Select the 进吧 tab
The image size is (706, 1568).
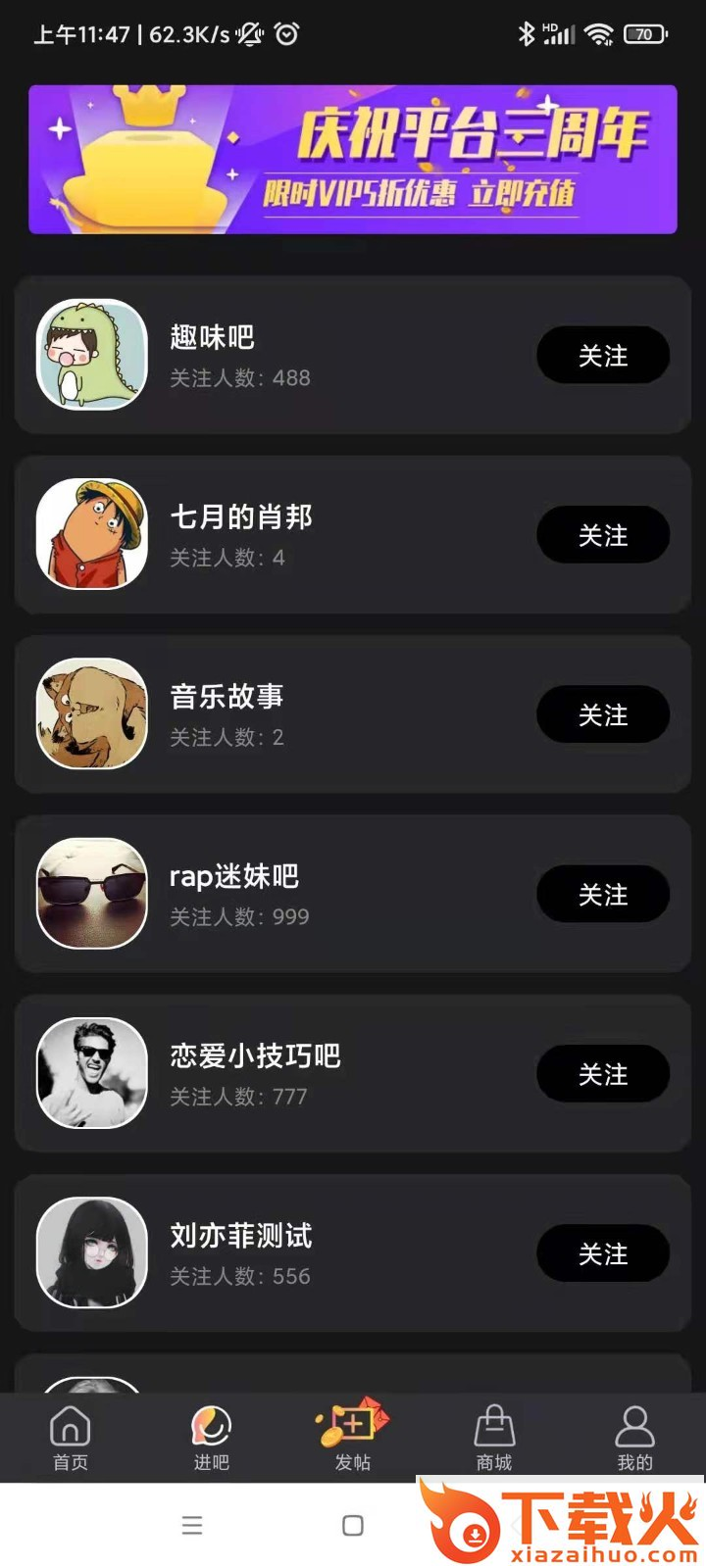[x=211, y=1438]
